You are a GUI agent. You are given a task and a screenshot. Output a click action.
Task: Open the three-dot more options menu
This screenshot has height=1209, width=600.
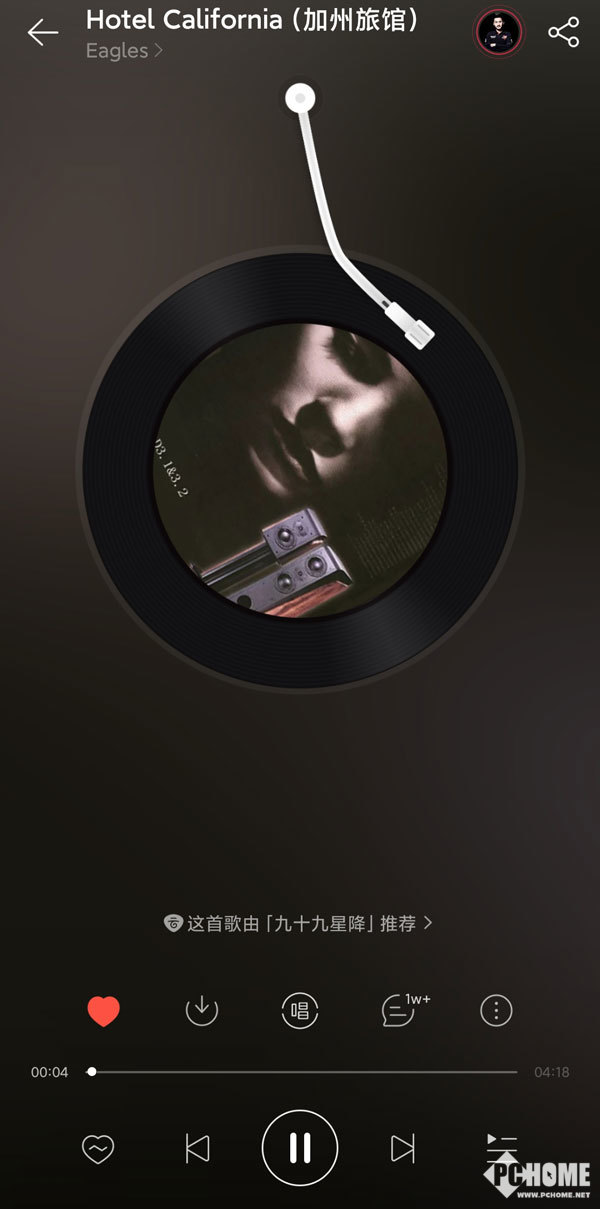point(496,1010)
